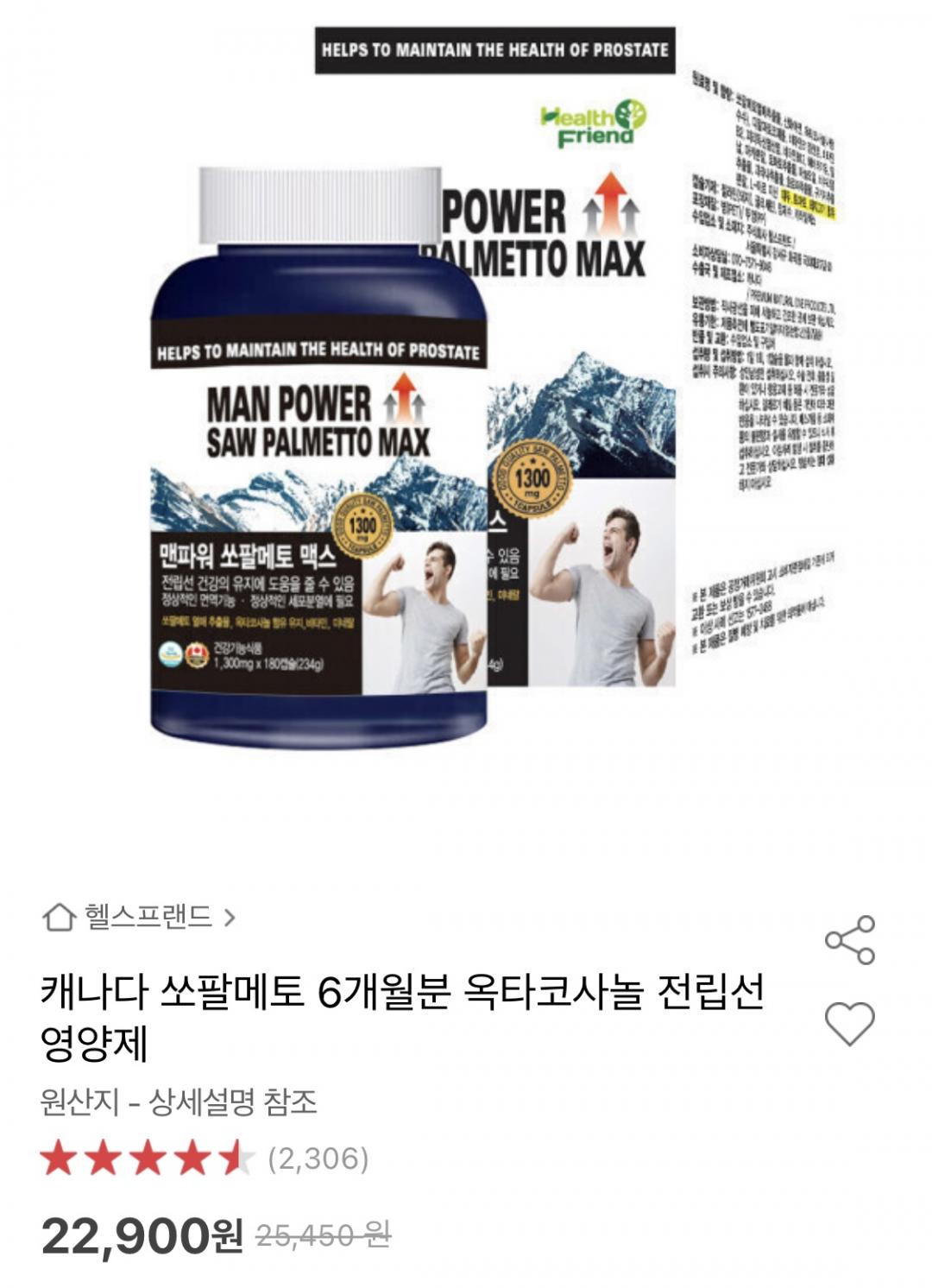View the 2,306 star rating reviews

tap(204, 1159)
